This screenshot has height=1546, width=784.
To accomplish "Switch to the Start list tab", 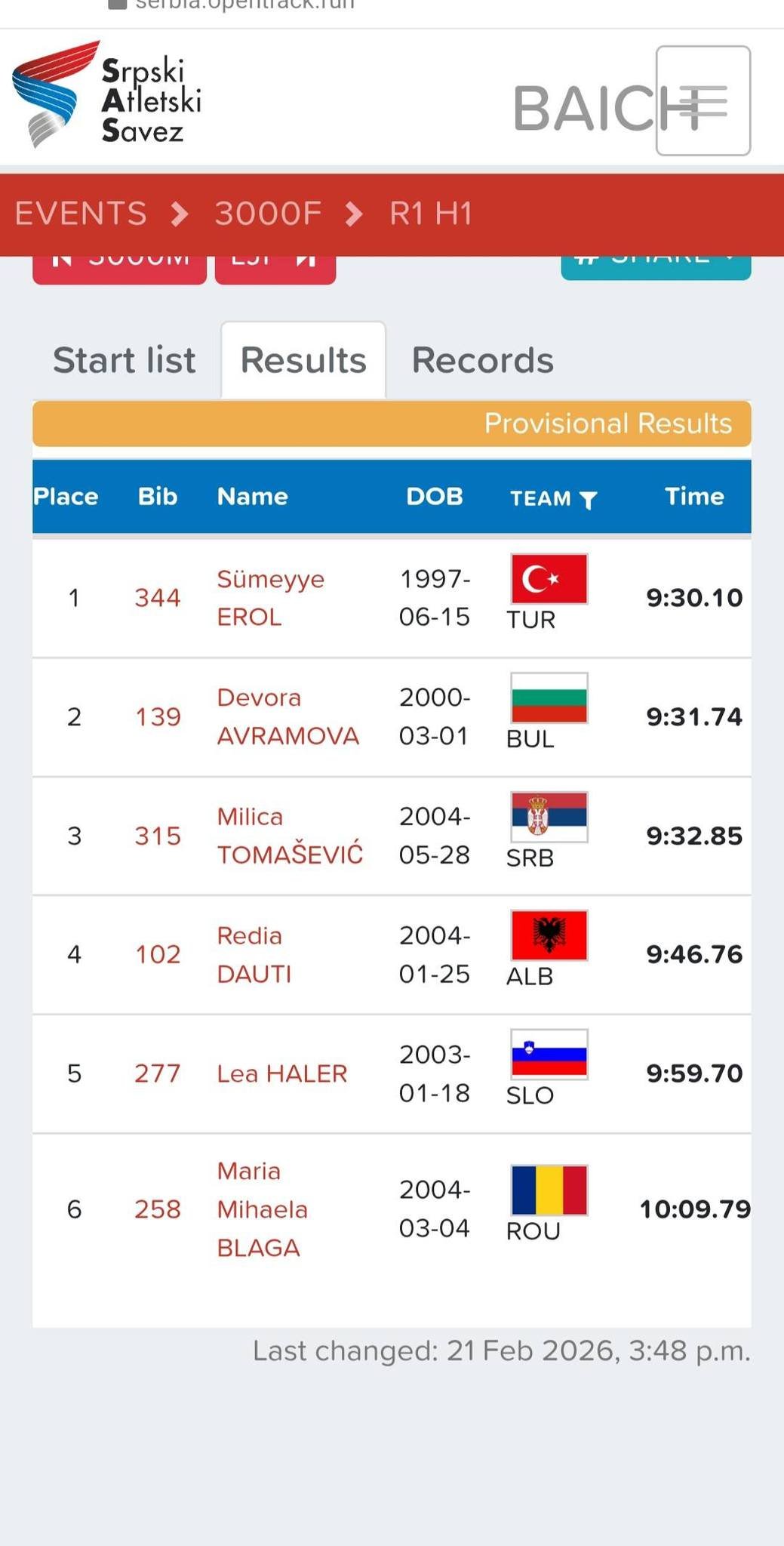I will tap(125, 360).
